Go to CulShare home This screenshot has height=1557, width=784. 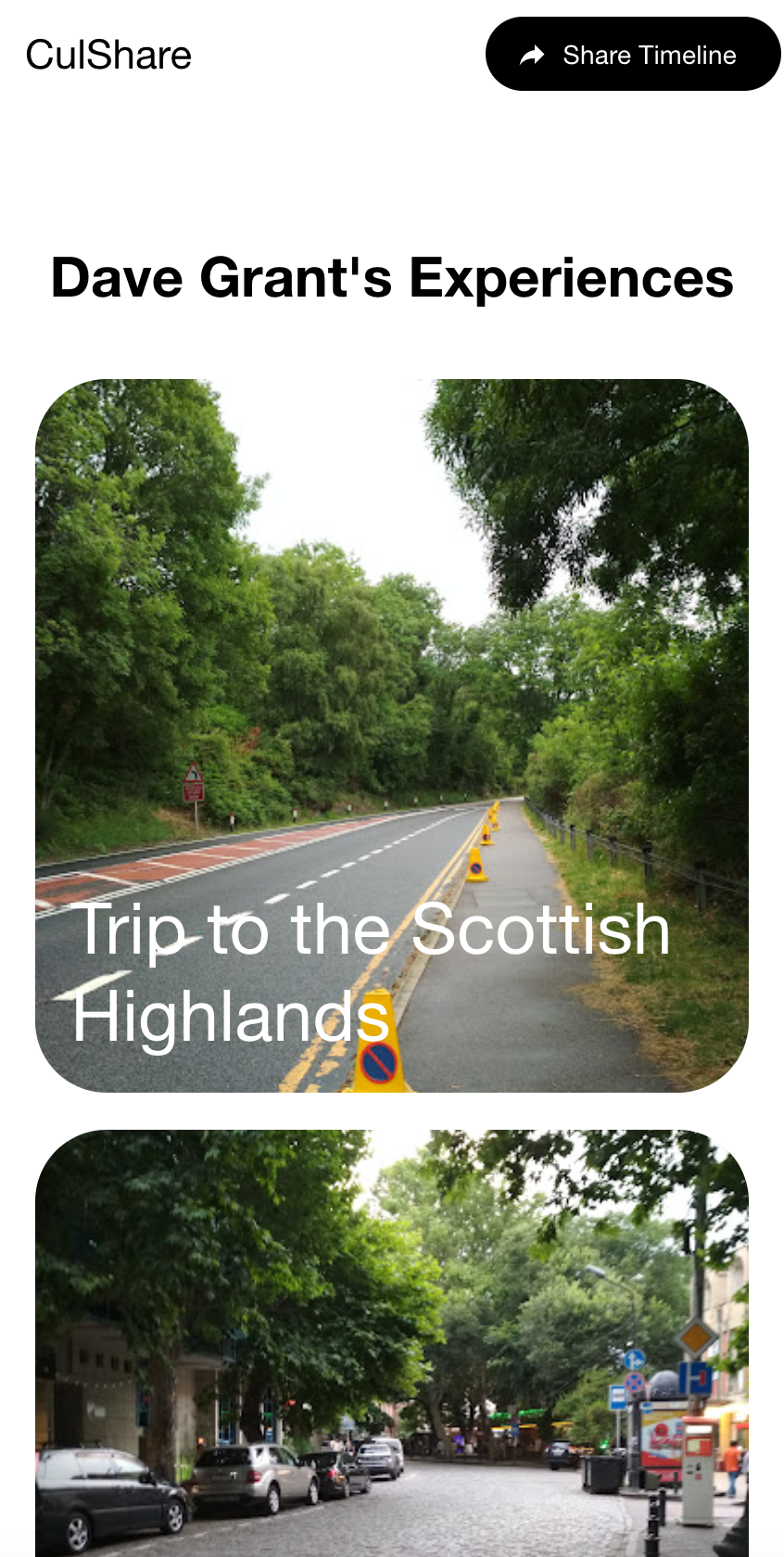tap(108, 55)
